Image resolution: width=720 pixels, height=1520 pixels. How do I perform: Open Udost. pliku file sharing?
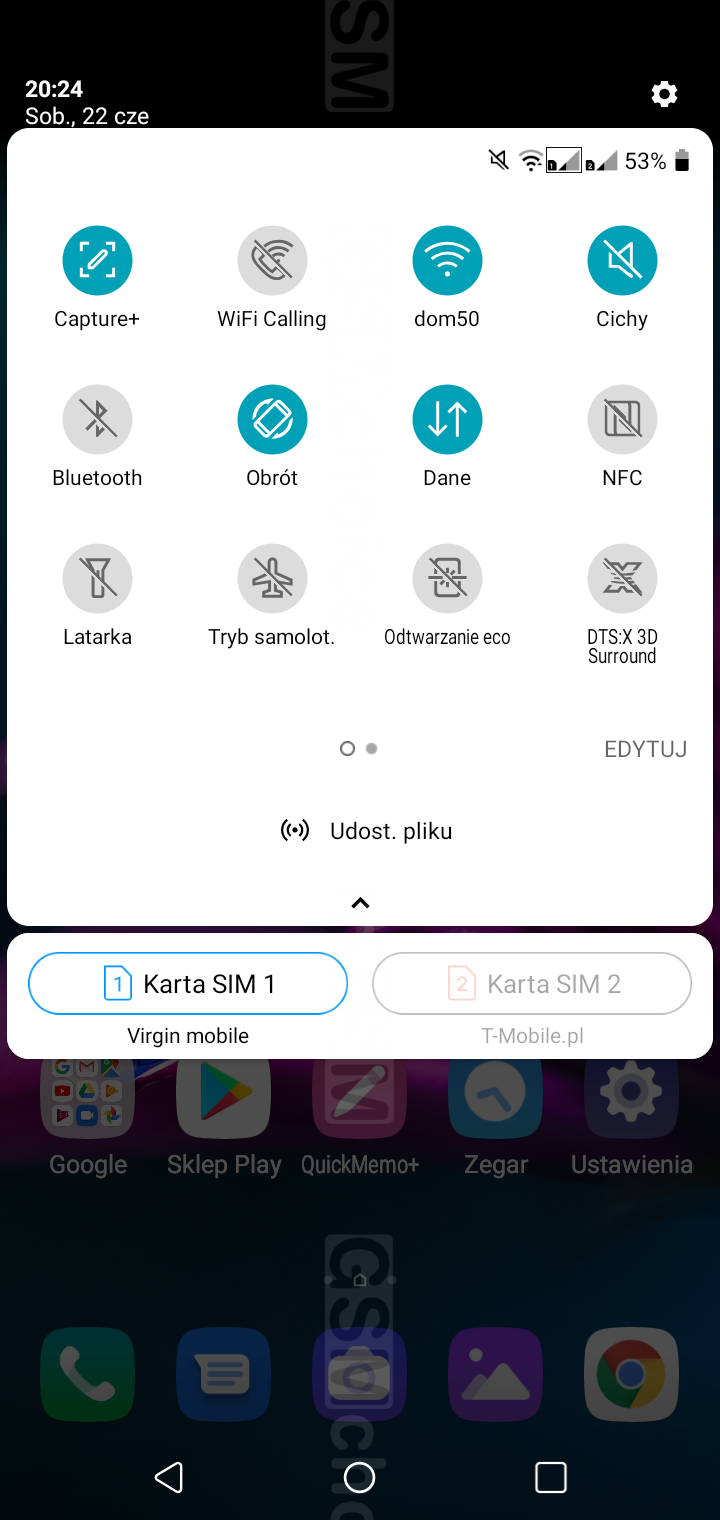(367, 831)
